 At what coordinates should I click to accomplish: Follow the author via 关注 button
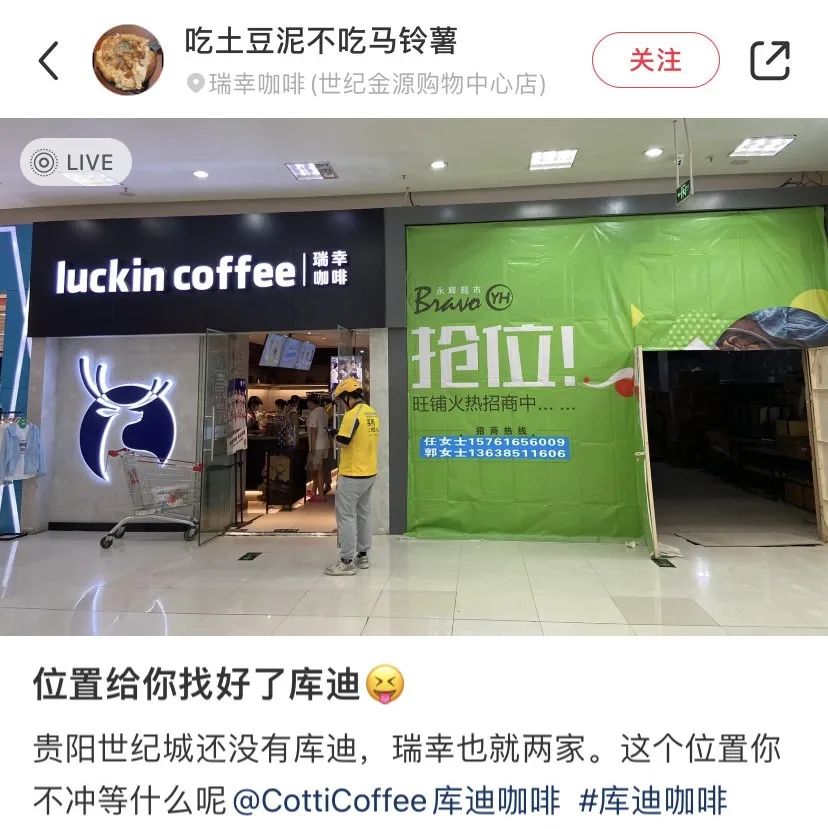pos(655,60)
